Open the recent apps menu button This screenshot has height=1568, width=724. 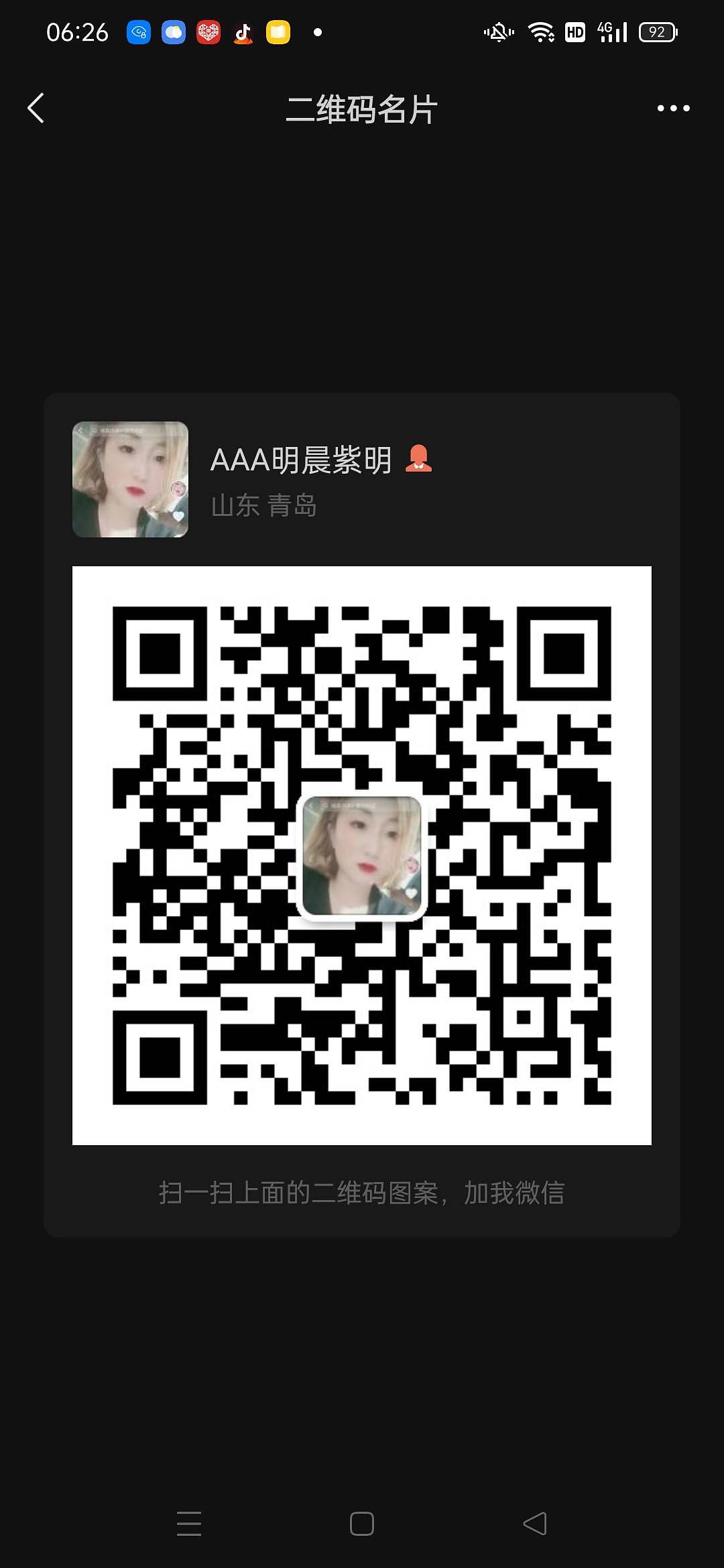coord(189,1523)
